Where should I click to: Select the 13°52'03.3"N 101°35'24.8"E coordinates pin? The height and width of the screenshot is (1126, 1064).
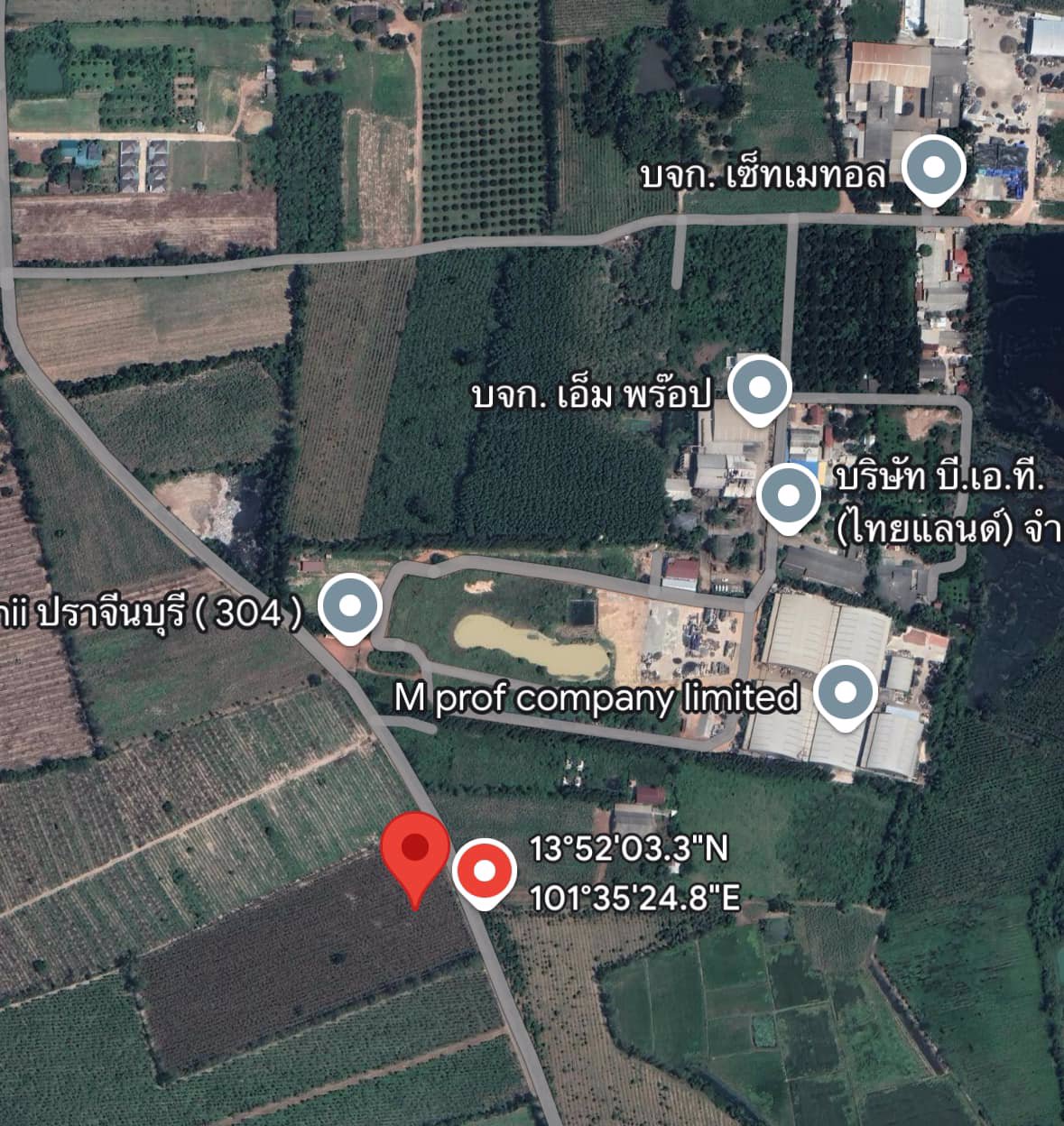point(485,872)
